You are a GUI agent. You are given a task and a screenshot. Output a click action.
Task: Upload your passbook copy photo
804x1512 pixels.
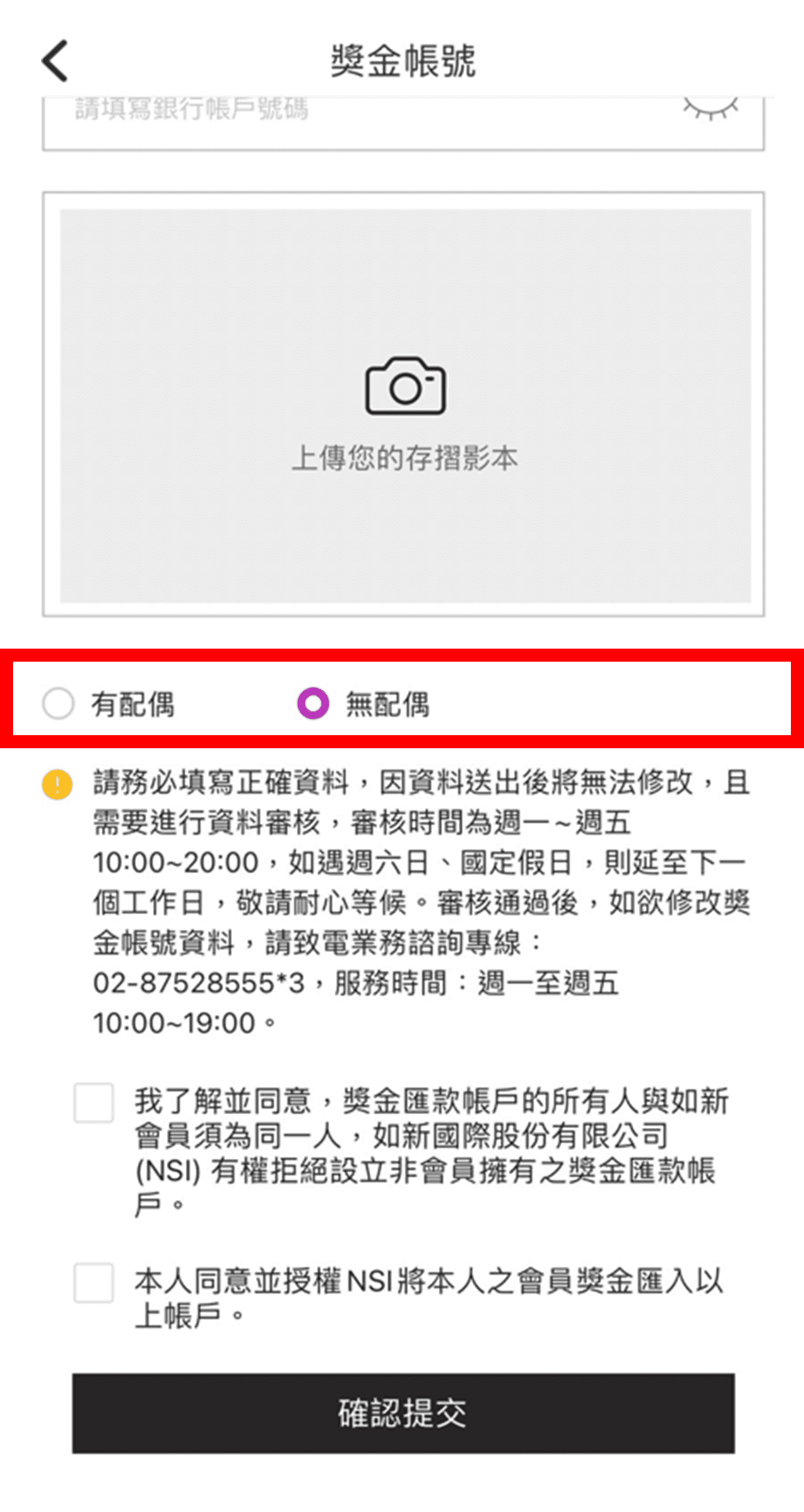405,406
